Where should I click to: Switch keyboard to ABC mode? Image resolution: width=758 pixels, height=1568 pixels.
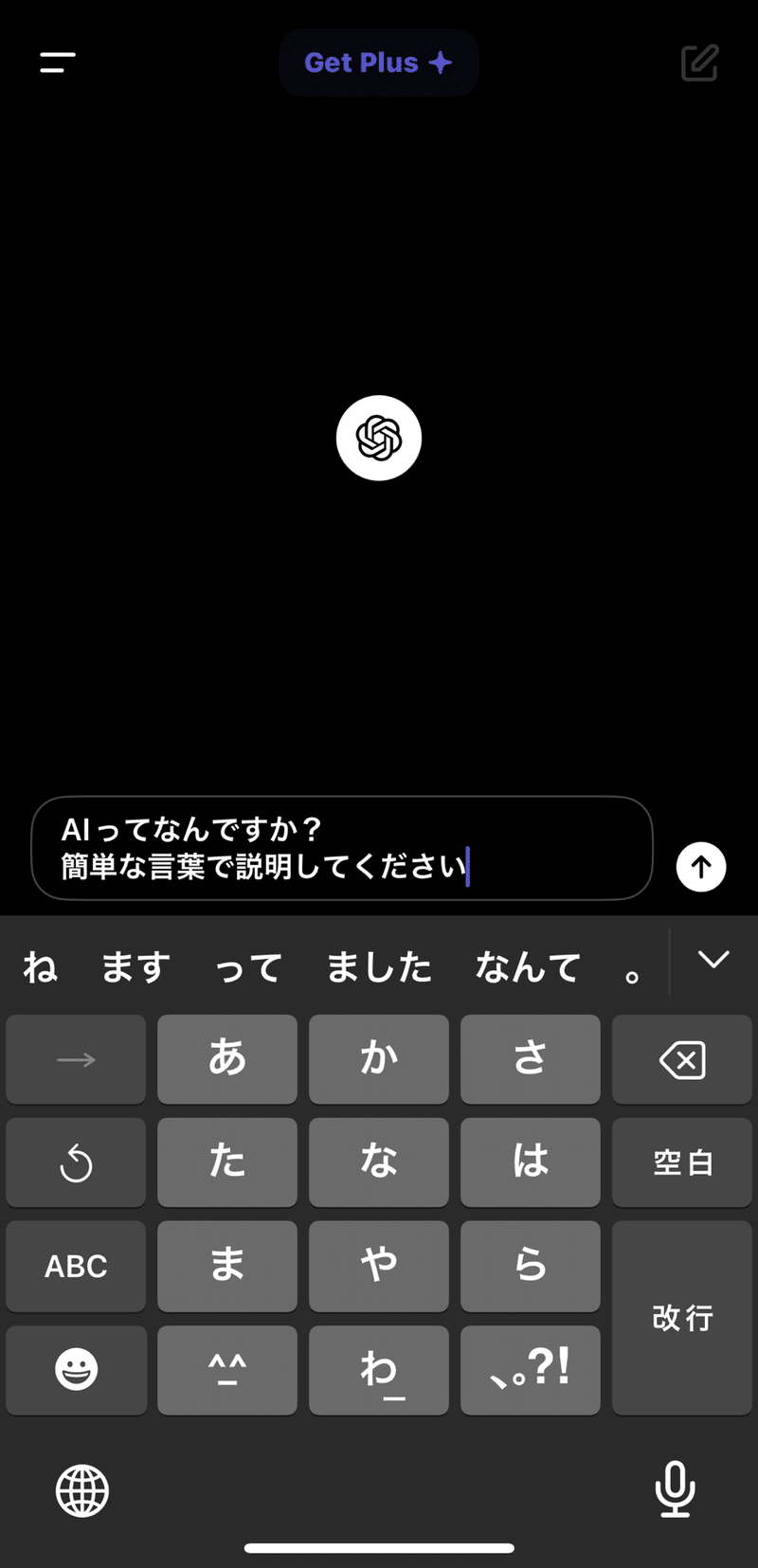pyautogui.click(x=76, y=1266)
